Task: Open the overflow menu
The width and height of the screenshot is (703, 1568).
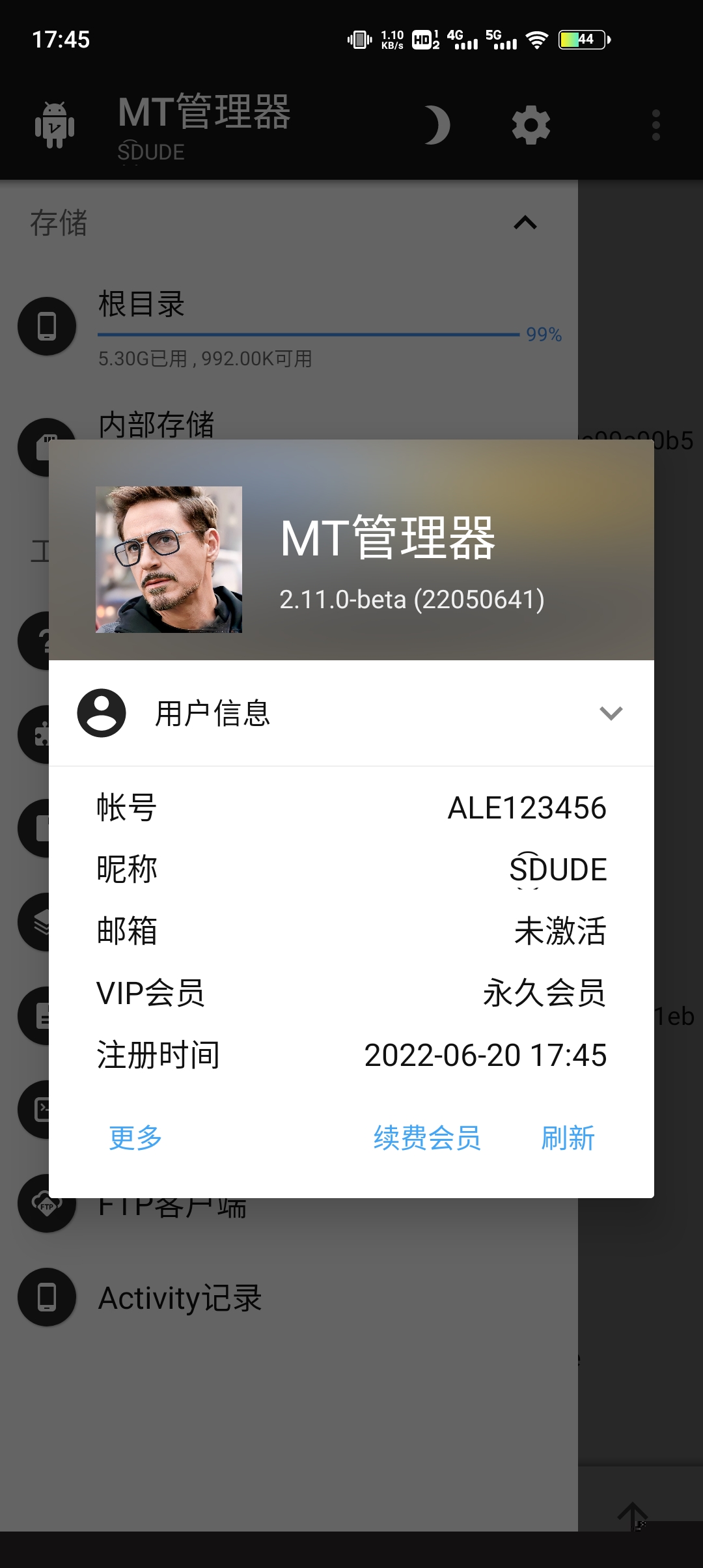Action: tap(655, 125)
